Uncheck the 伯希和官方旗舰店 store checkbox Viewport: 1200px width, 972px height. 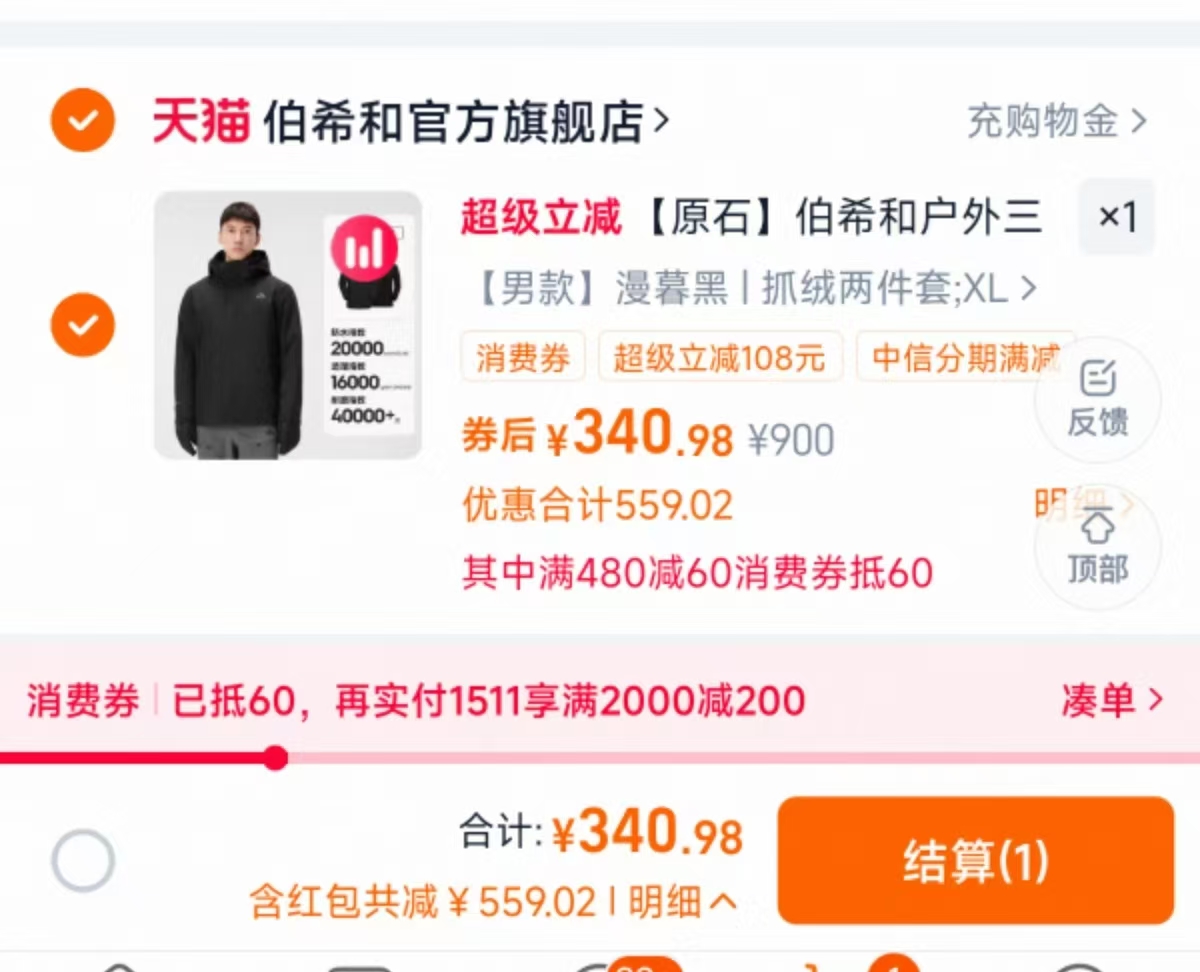click(x=83, y=120)
